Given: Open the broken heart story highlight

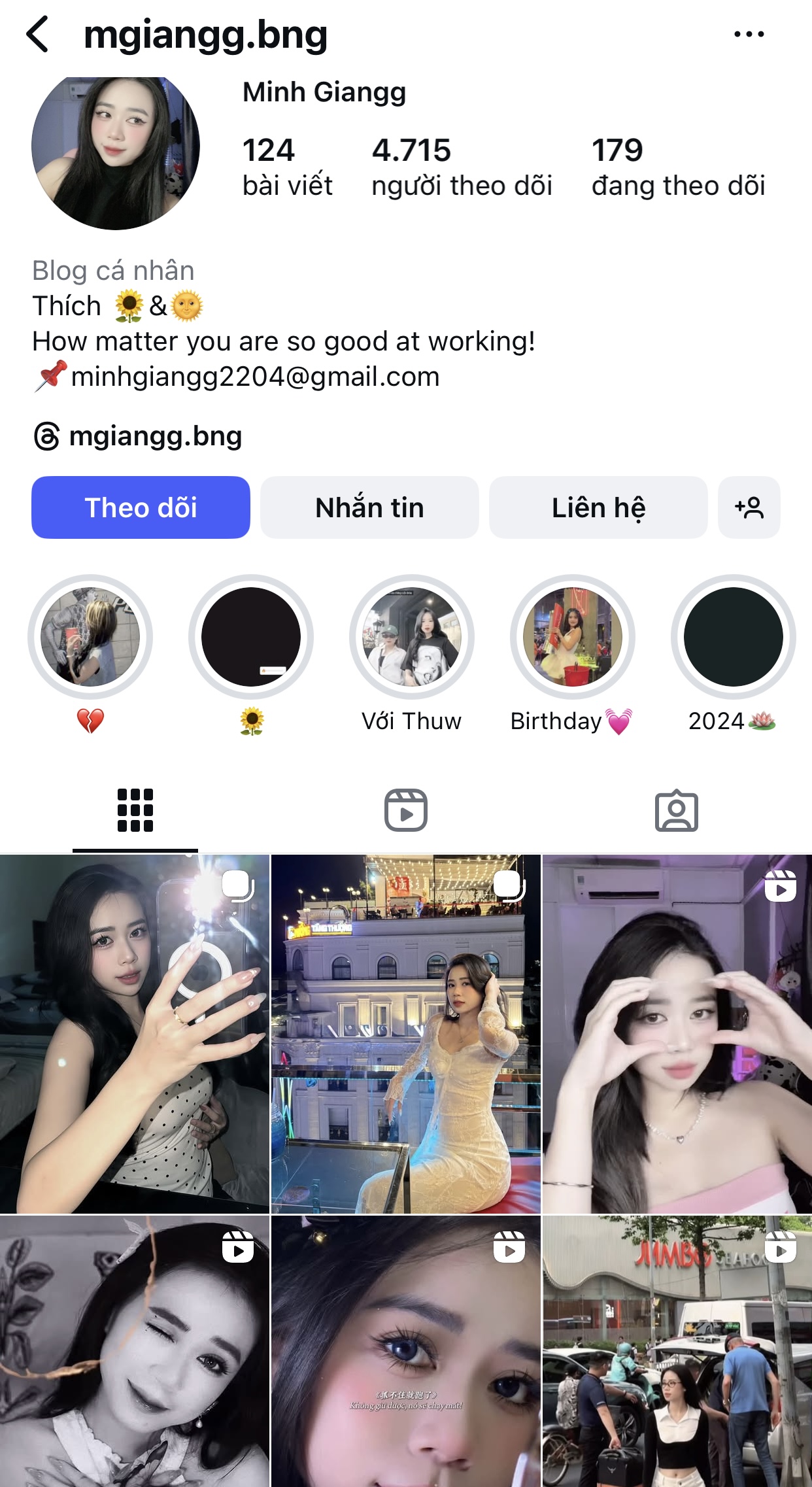Looking at the screenshot, I should tap(90, 637).
